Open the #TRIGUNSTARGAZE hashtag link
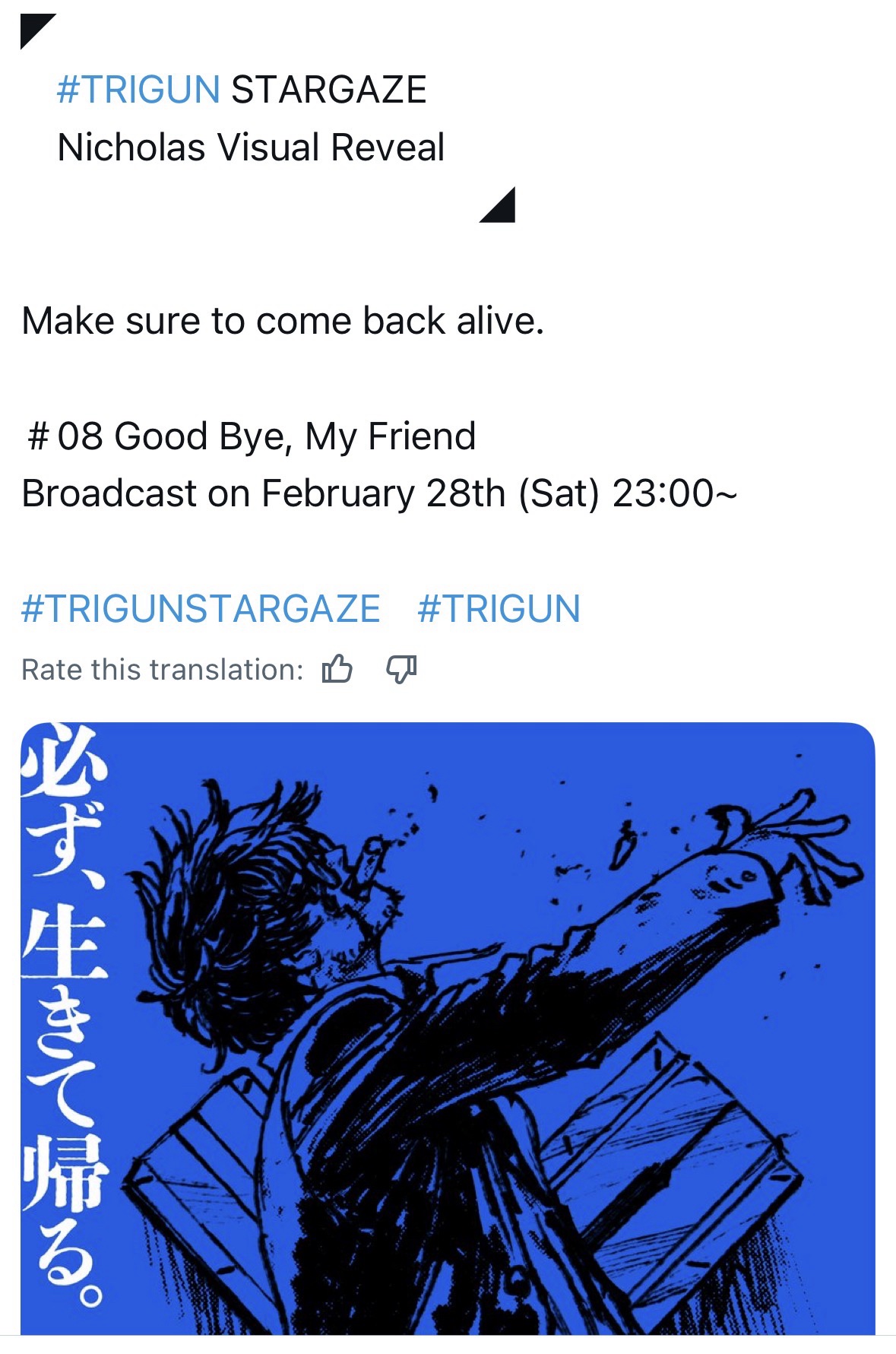This screenshot has height=1354, width=896. click(x=201, y=609)
